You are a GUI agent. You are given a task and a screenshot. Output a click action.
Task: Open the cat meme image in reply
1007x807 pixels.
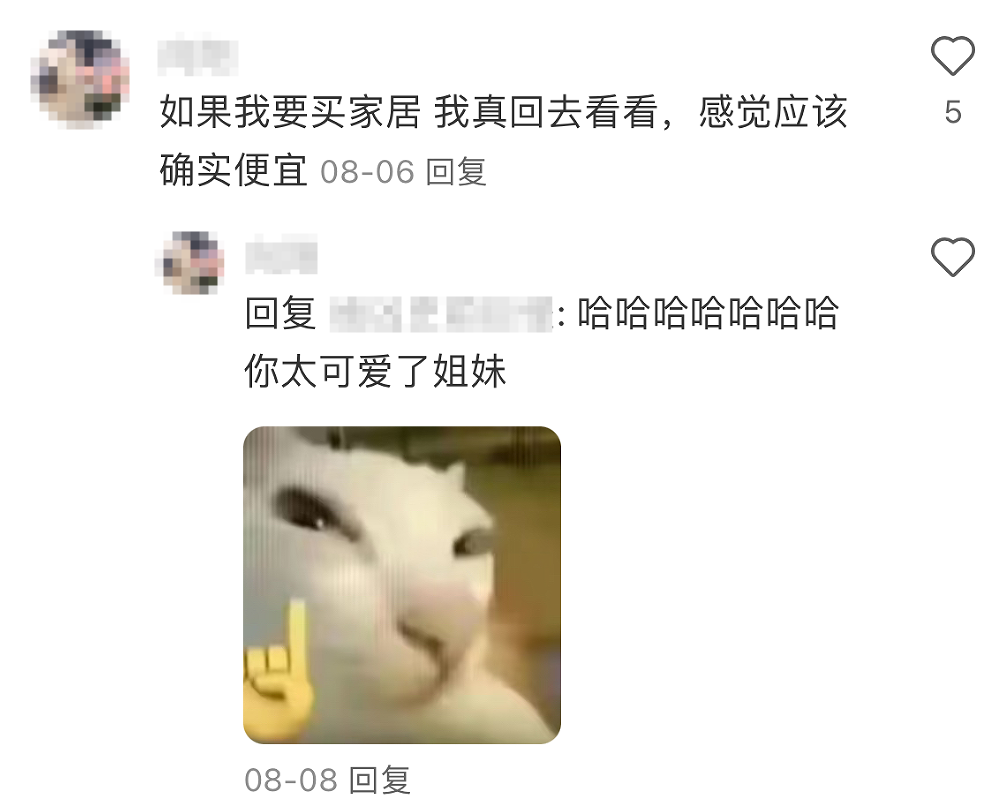click(402, 585)
